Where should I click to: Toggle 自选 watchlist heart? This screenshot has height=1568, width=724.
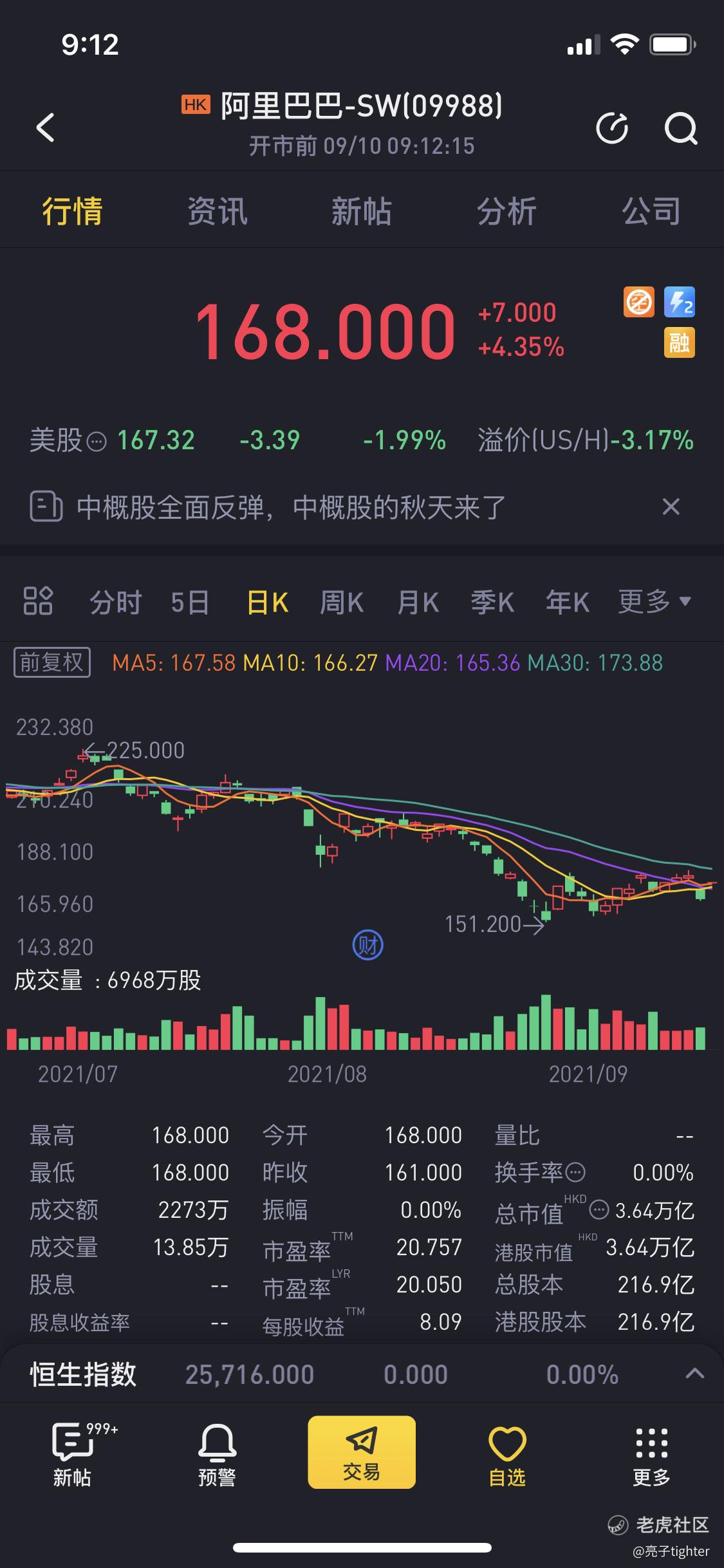click(x=507, y=1455)
